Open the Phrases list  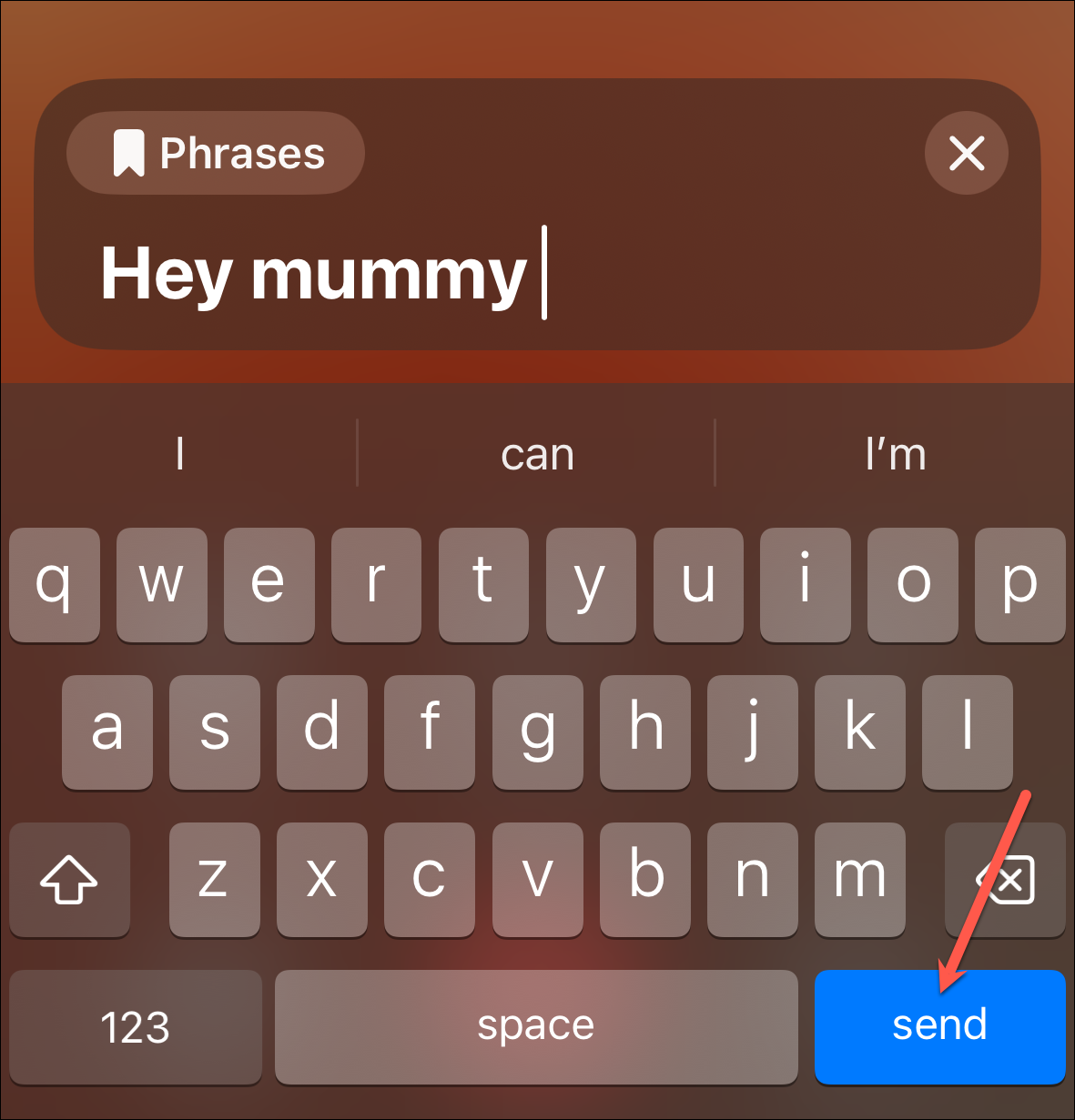pyautogui.click(x=216, y=153)
